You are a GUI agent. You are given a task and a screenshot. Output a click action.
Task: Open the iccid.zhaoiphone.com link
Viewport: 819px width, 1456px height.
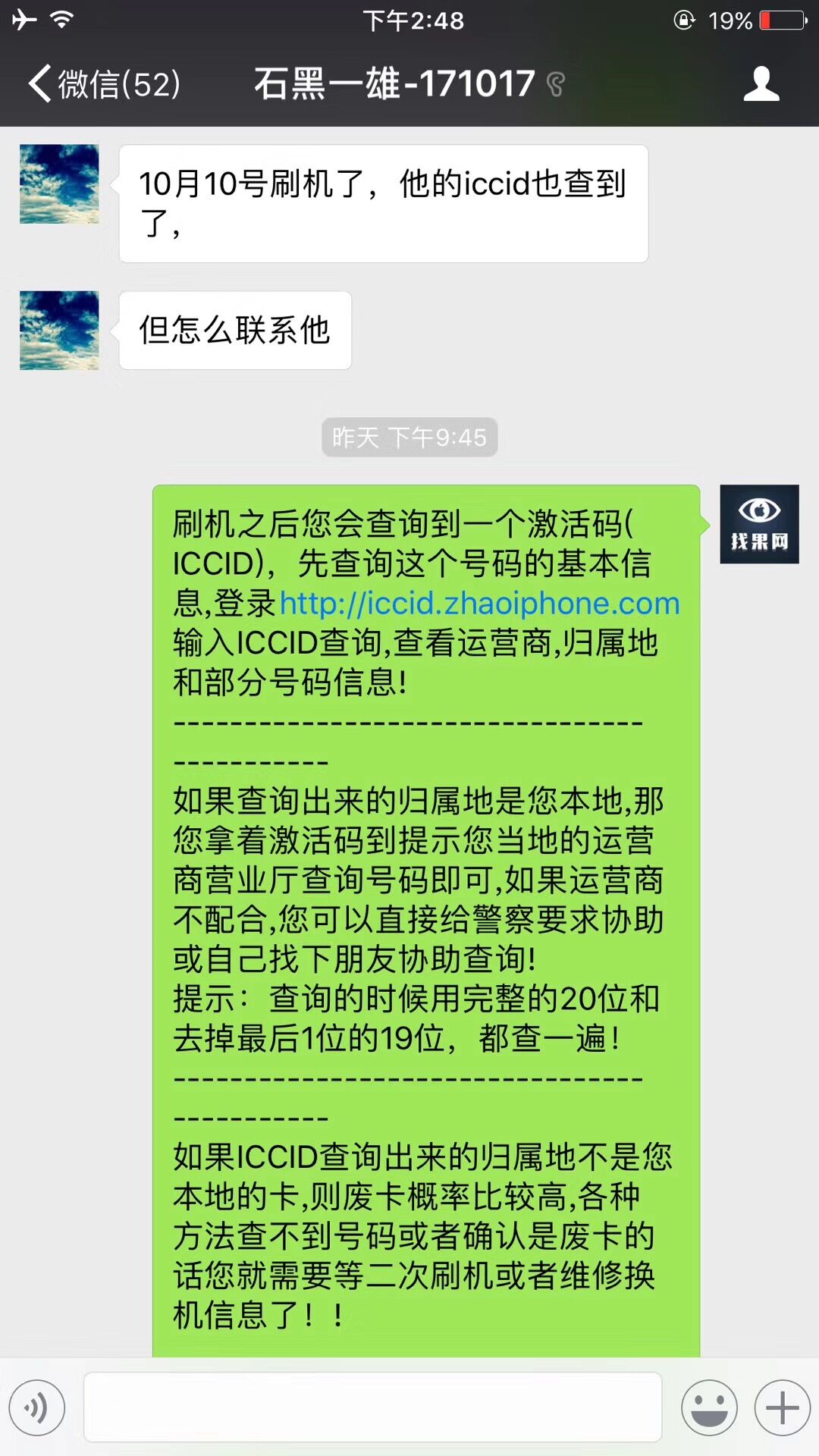(x=479, y=604)
